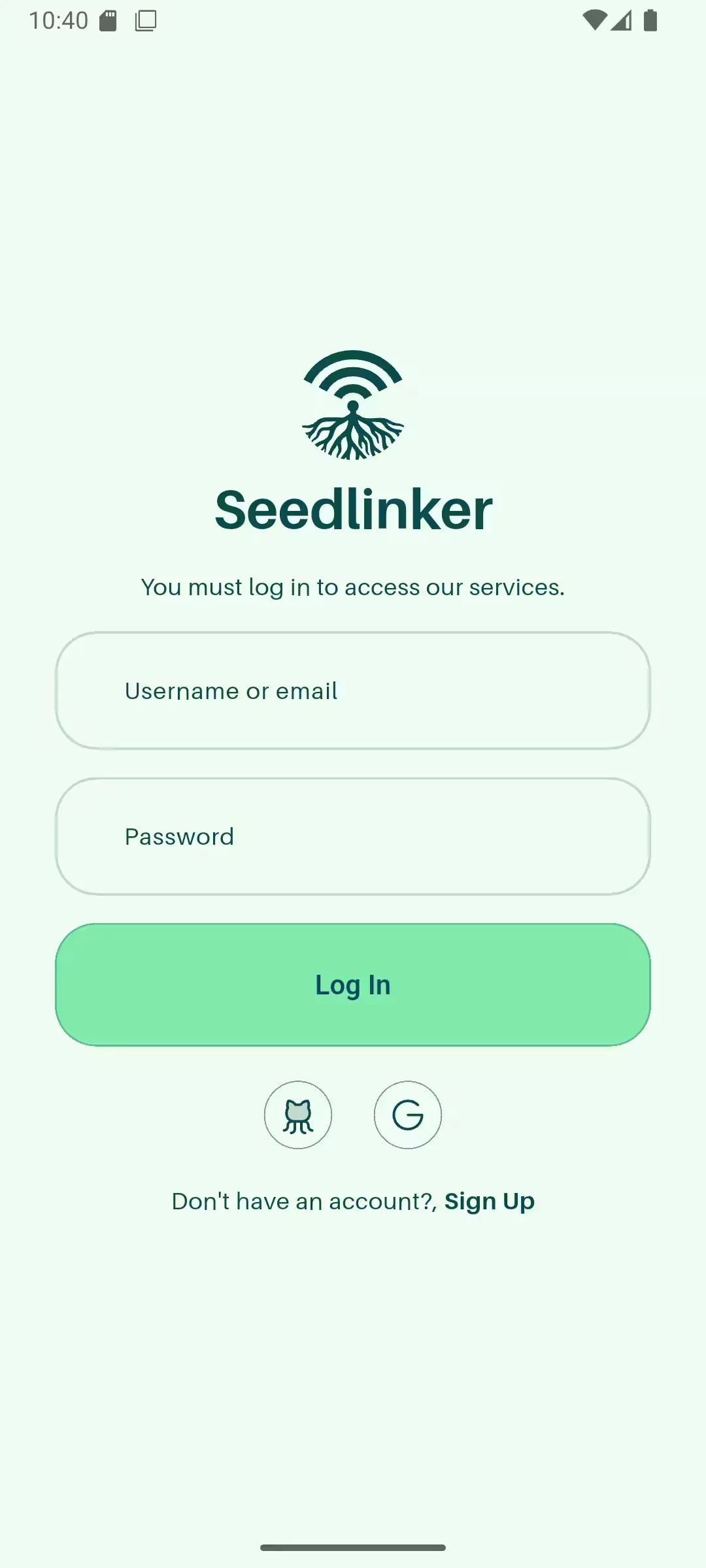The height and width of the screenshot is (1568, 706).
Task: Tap the Seedlinker root-and-wifi logo
Action: (352, 405)
